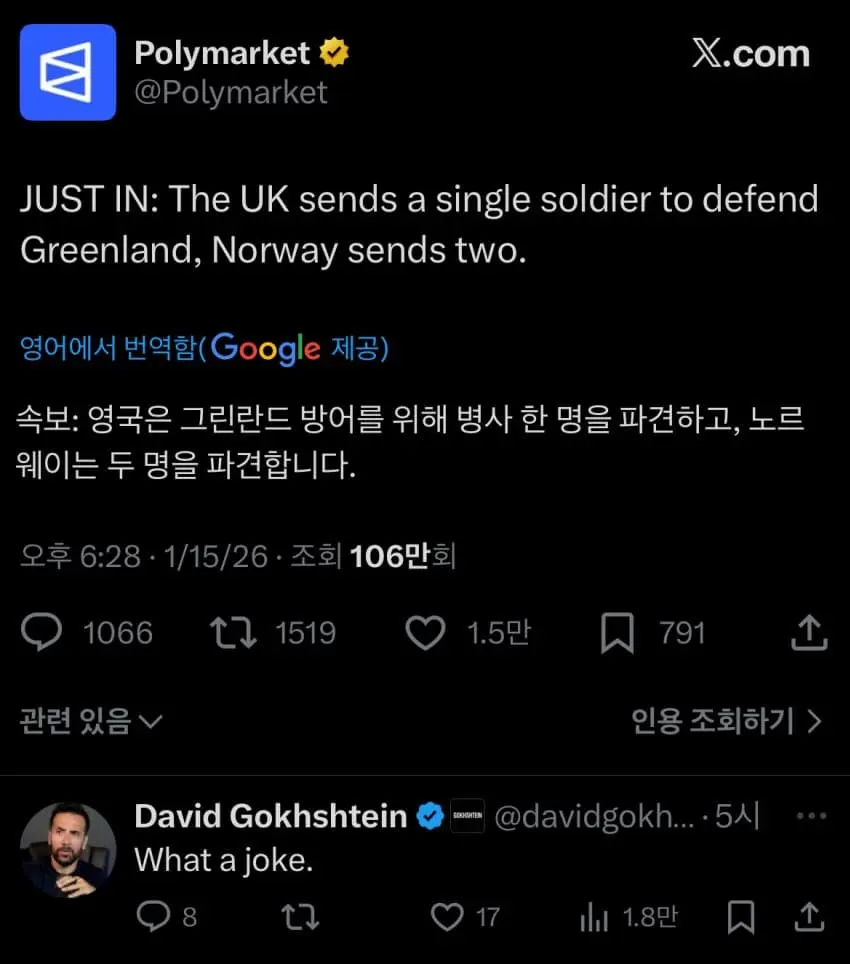This screenshot has width=850, height=964.
Task: Bookmark David Gokhshtein's reply
Action: 741,916
